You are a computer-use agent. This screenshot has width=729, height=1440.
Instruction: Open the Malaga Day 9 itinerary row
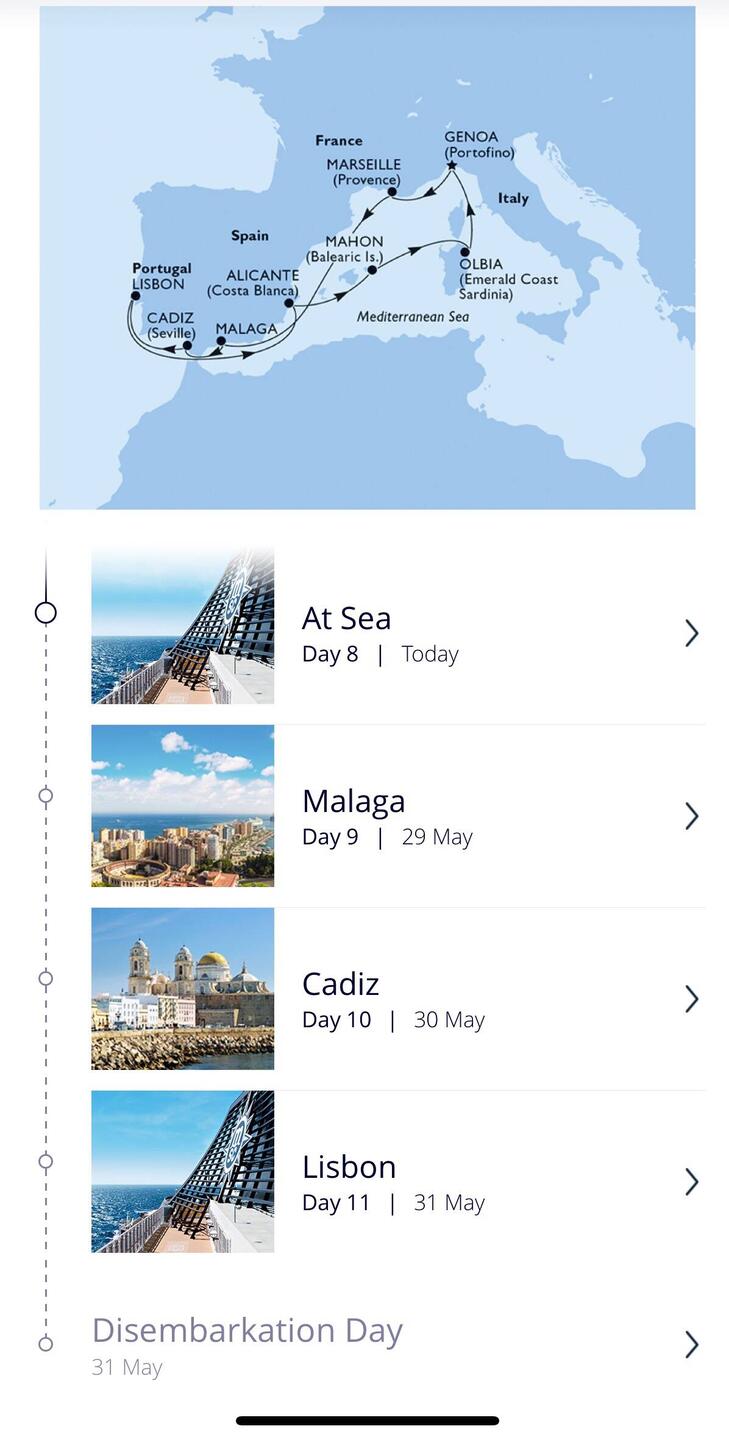pos(398,816)
